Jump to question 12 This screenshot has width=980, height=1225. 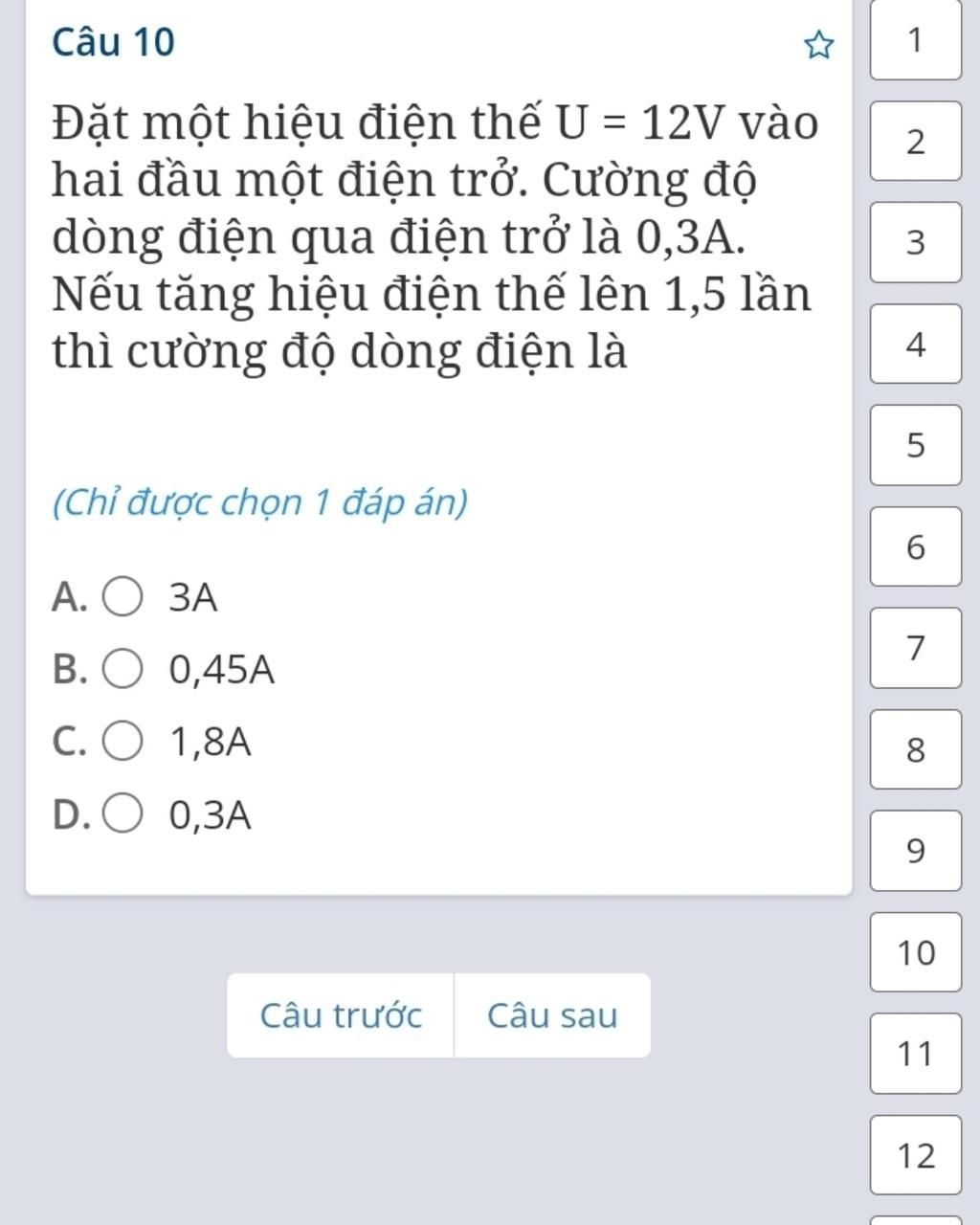point(915,1155)
